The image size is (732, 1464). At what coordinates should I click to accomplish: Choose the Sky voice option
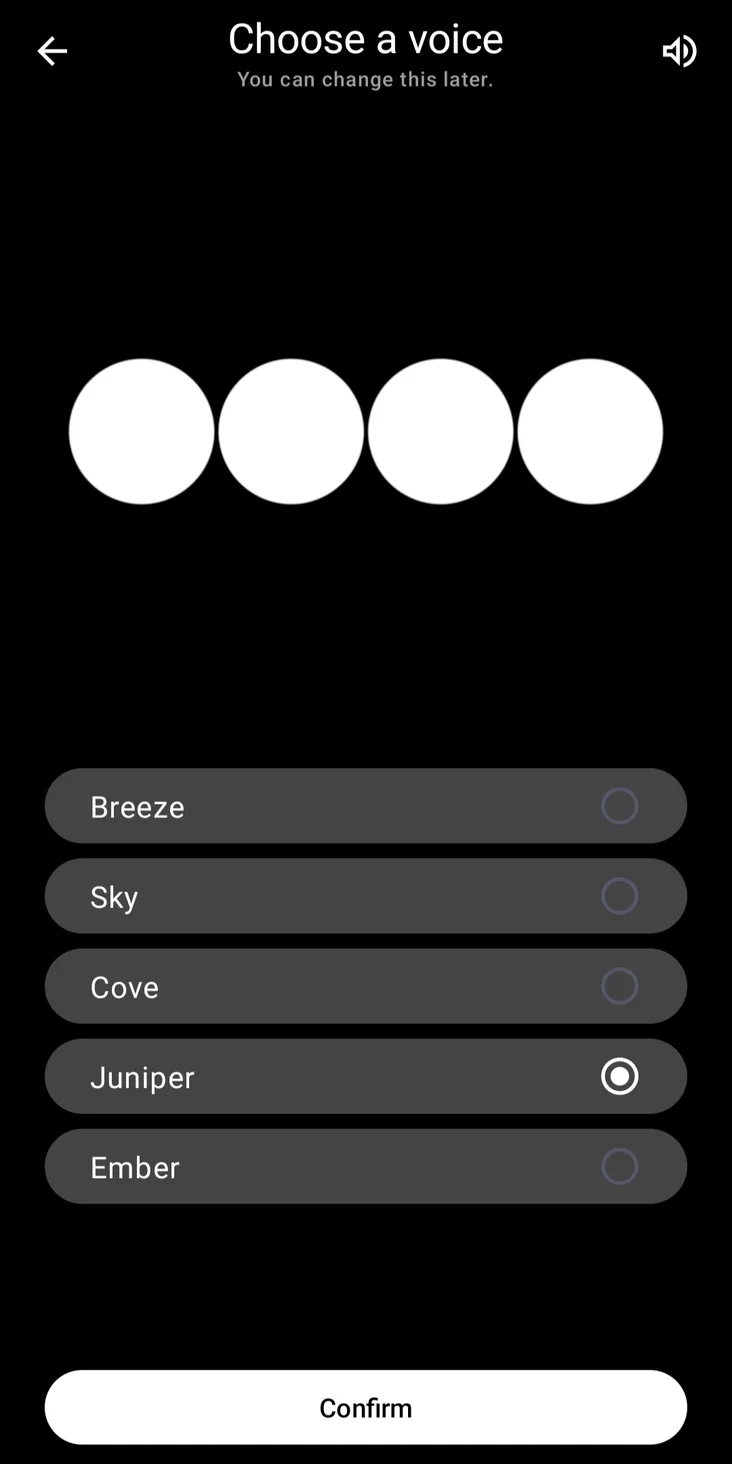coord(365,896)
